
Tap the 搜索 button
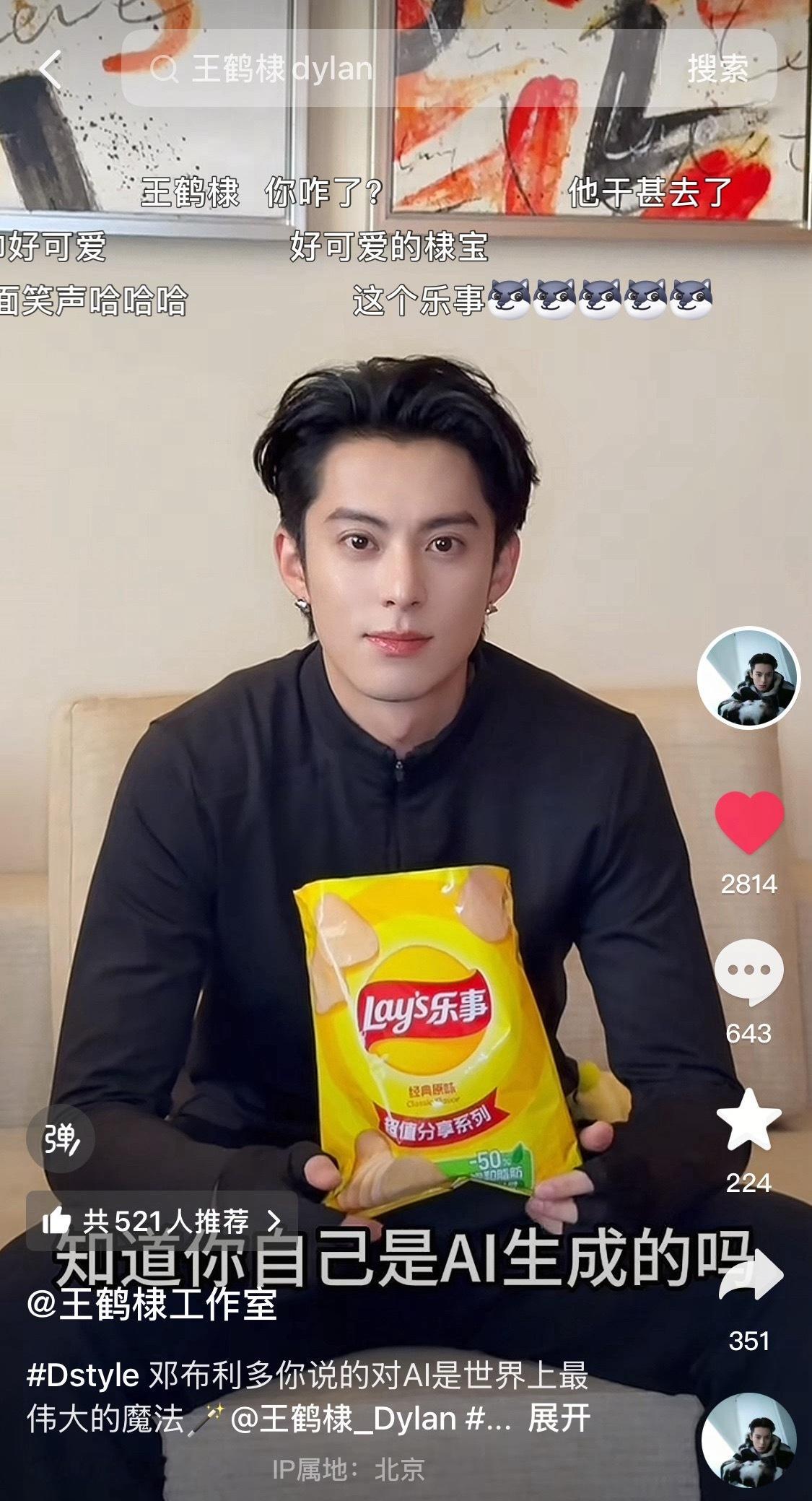(717, 69)
